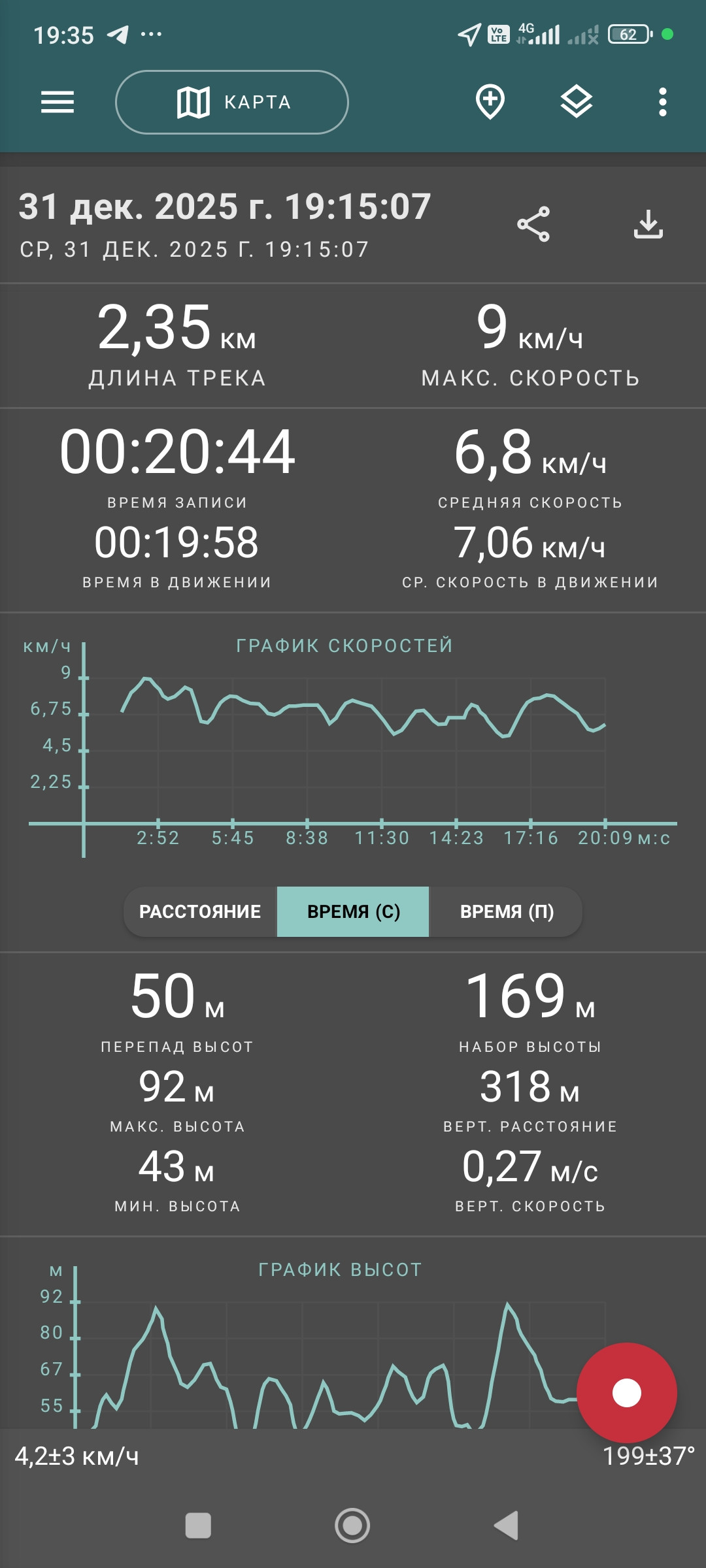Share the recorded track
The height and width of the screenshot is (1568, 706).
point(533,225)
